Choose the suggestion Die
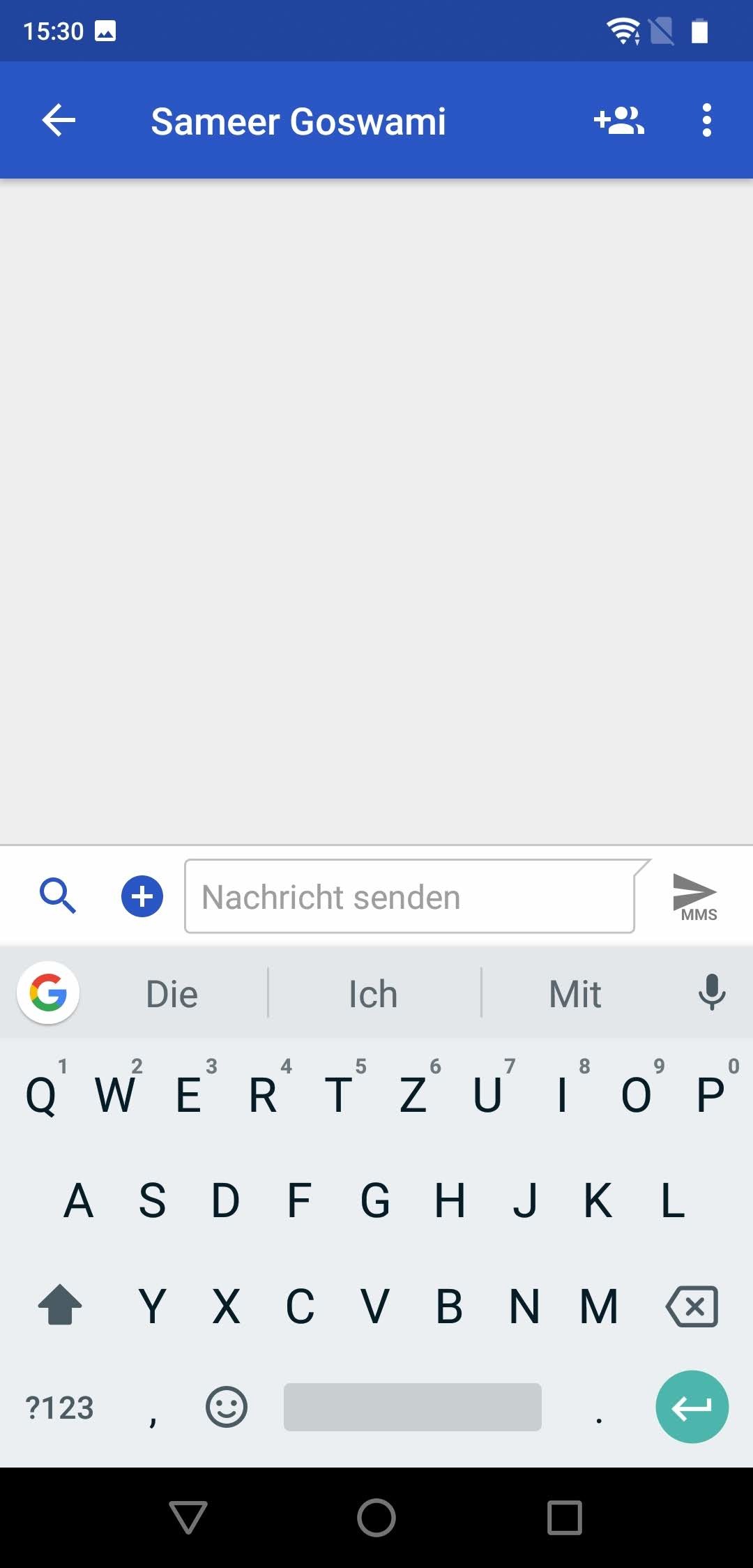This screenshot has width=753, height=1568. pyautogui.click(x=172, y=993)
